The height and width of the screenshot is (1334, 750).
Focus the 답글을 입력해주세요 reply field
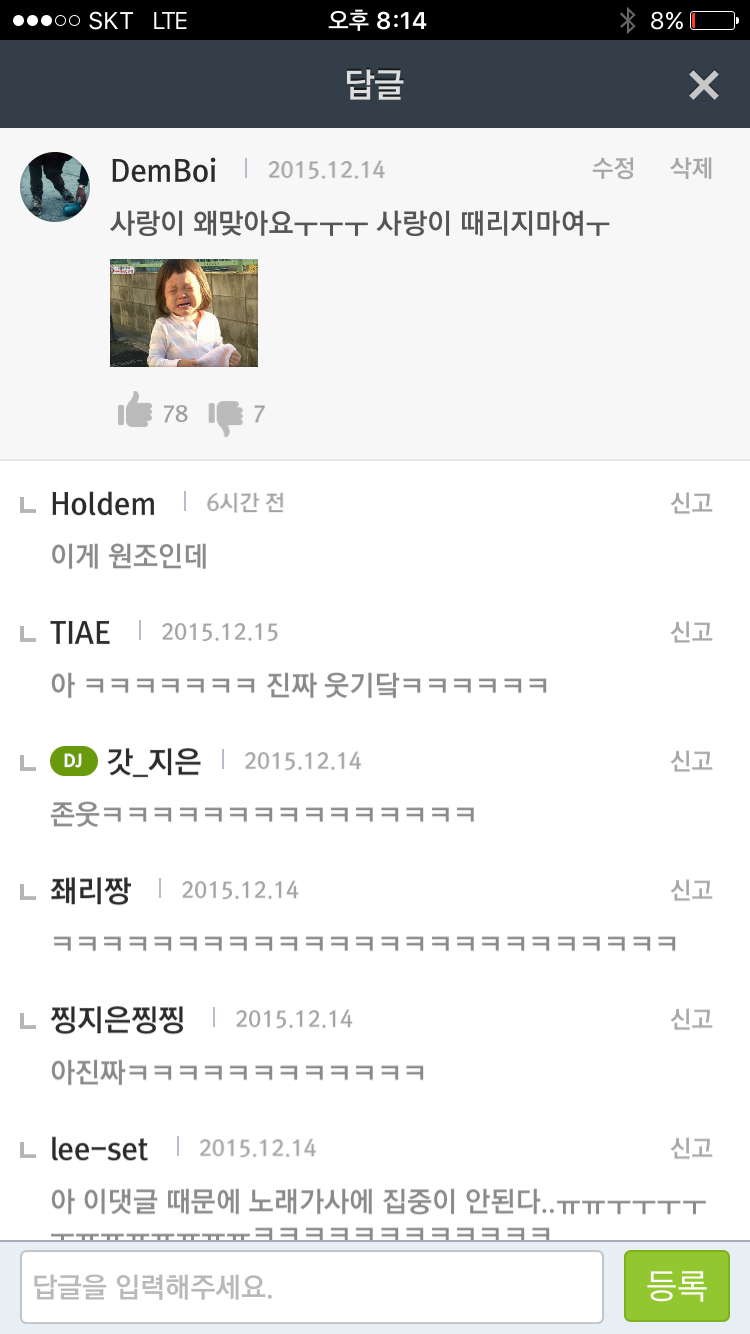pos(312,1286)
